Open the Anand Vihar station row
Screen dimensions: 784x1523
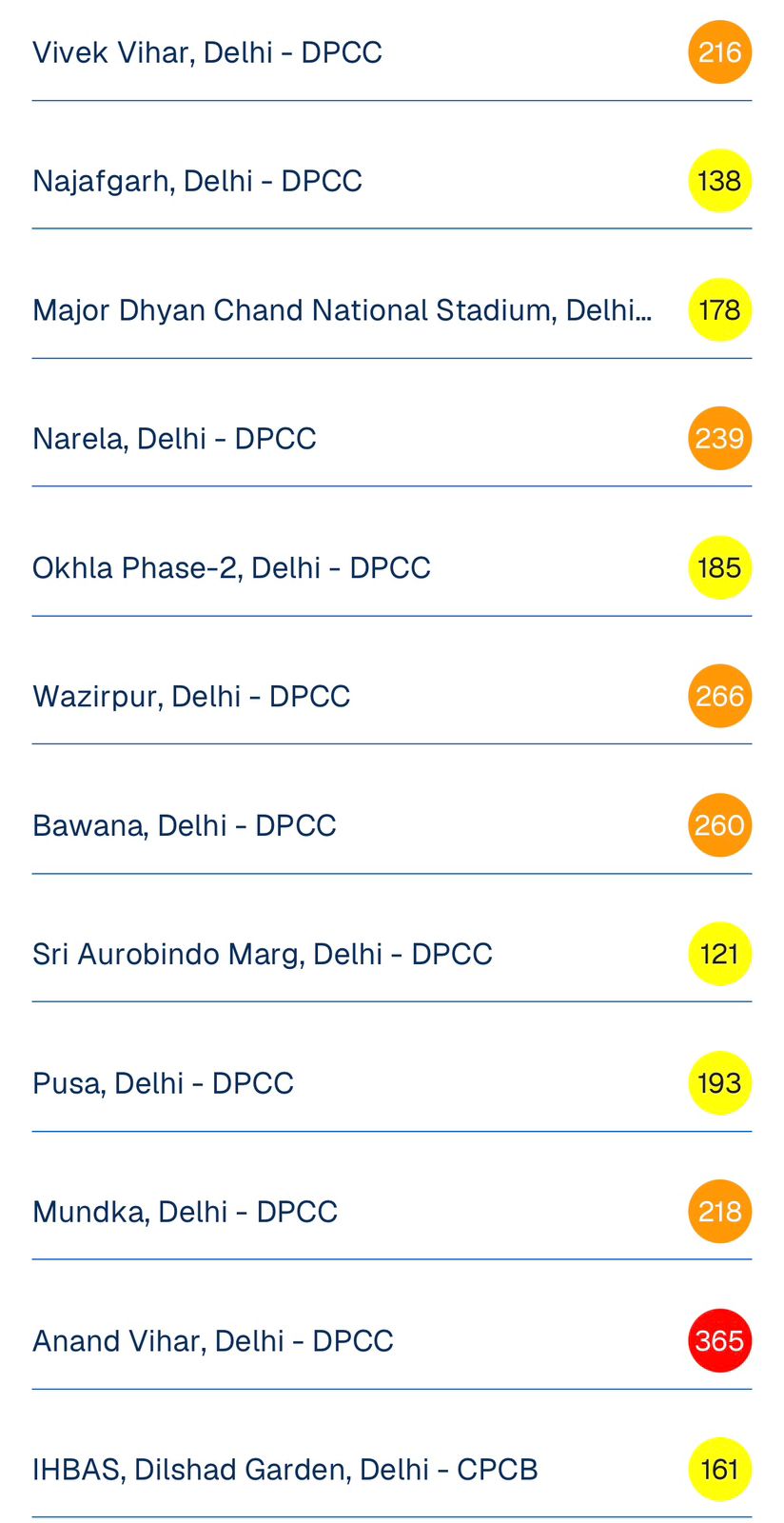tap(213, 1341)
